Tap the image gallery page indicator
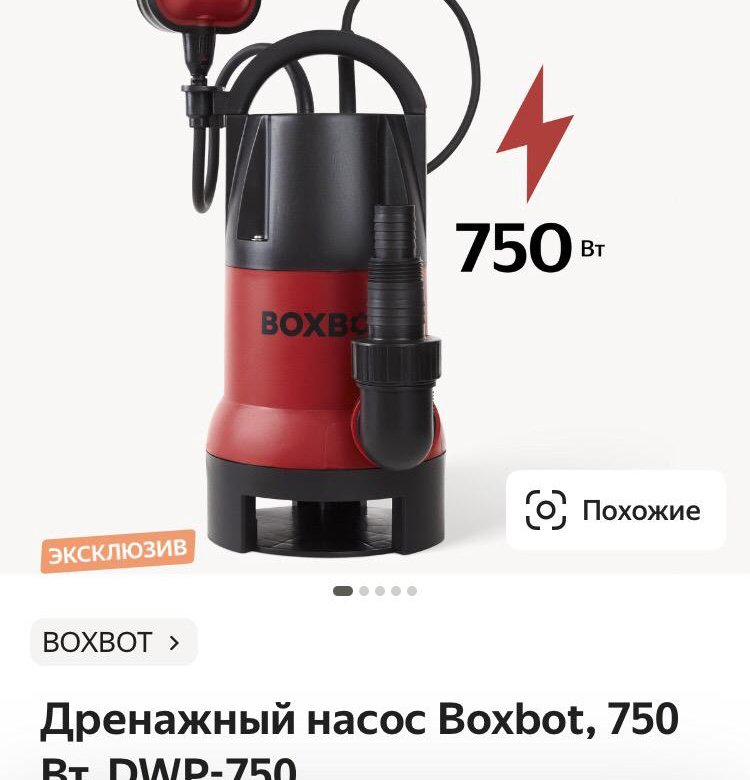 pyautogui.click(x=374, y=591)
